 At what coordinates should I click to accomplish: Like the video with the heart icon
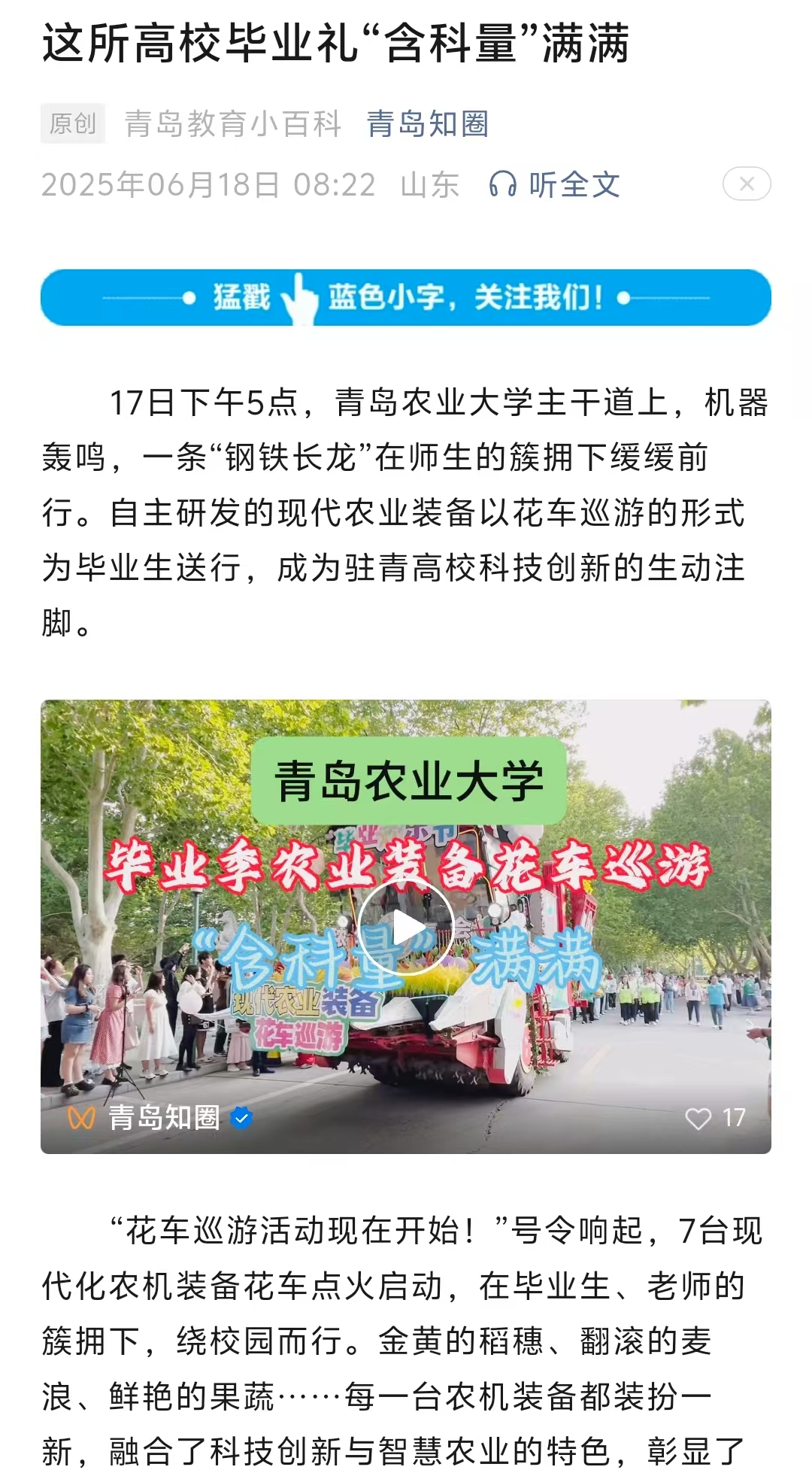(698, 1119)
